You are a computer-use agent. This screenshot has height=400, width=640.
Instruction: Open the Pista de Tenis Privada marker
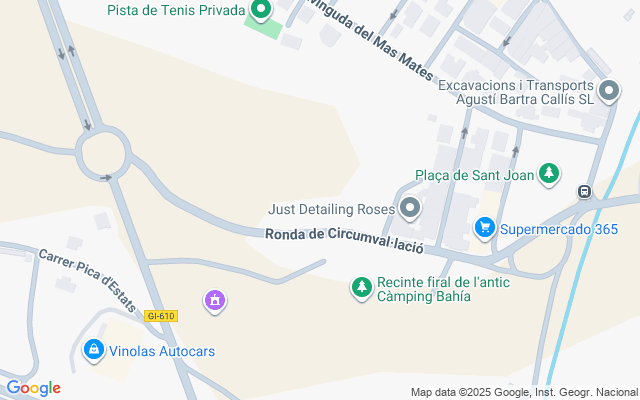coord(260,11)
